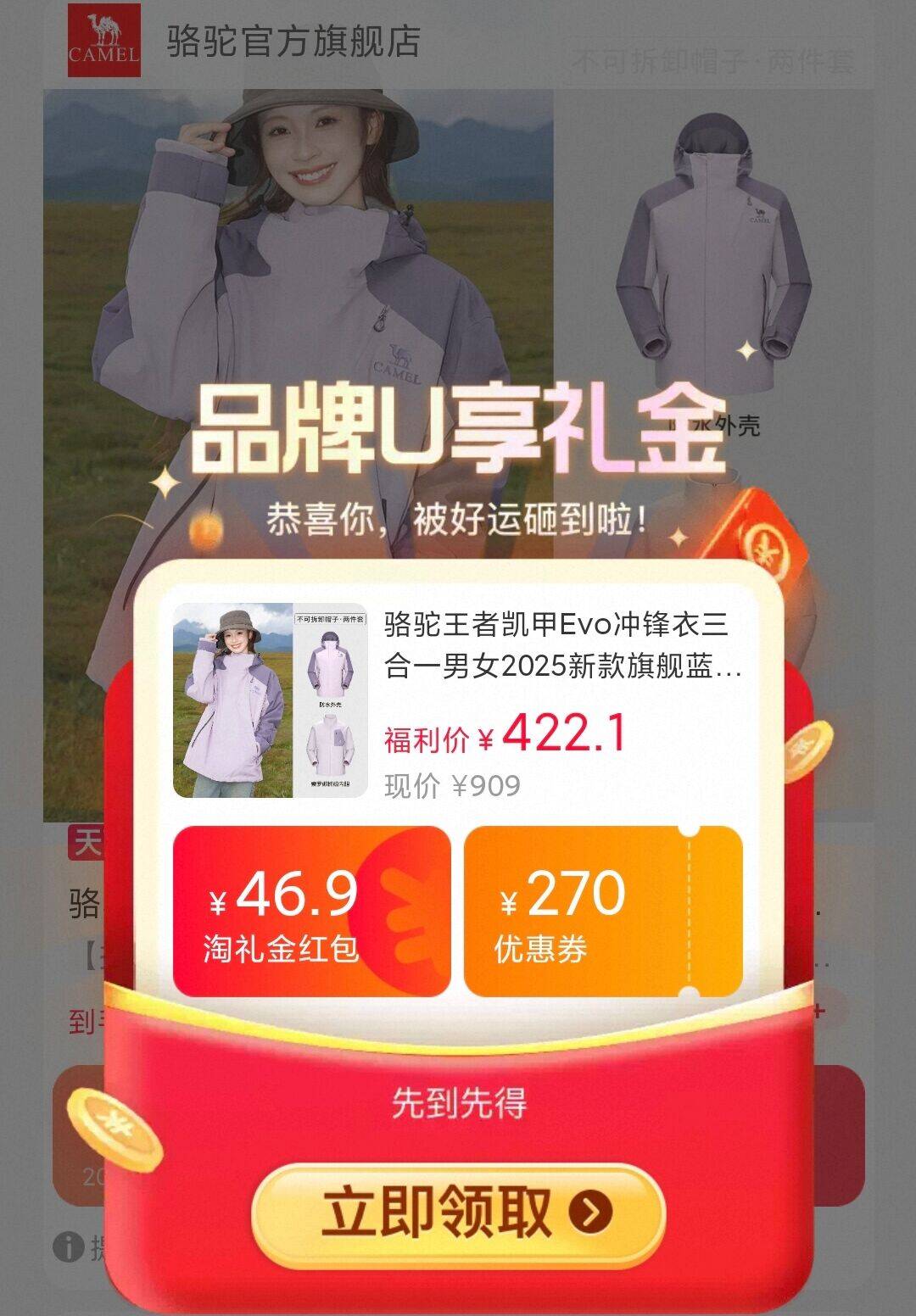Open the 骆驼王者凯甲Evo冲锋衣 product card

(458, 700)
